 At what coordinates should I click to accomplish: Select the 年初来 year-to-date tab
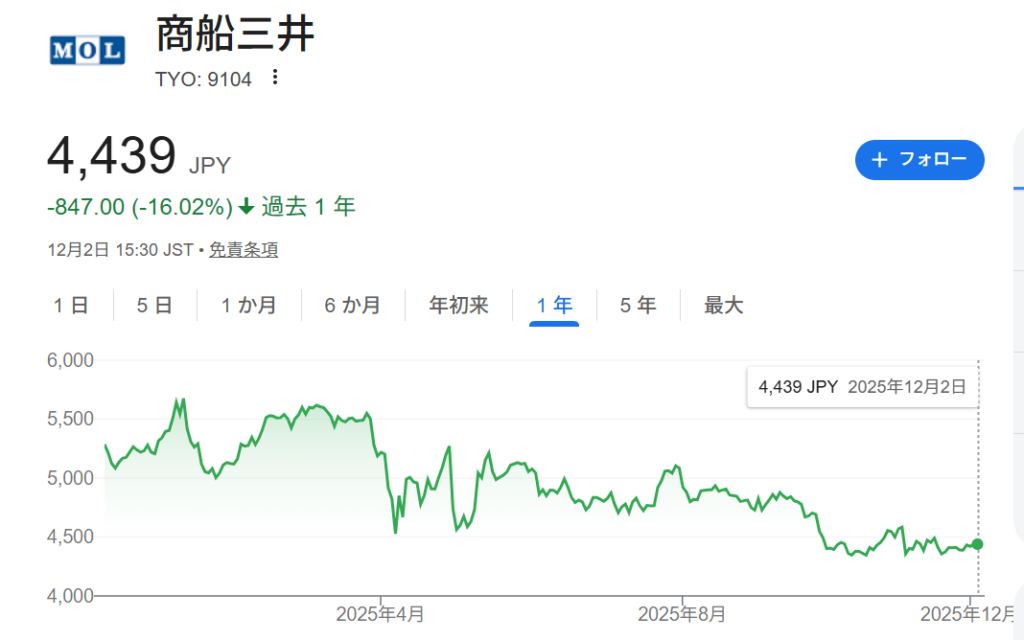click(x=458, y=306)
